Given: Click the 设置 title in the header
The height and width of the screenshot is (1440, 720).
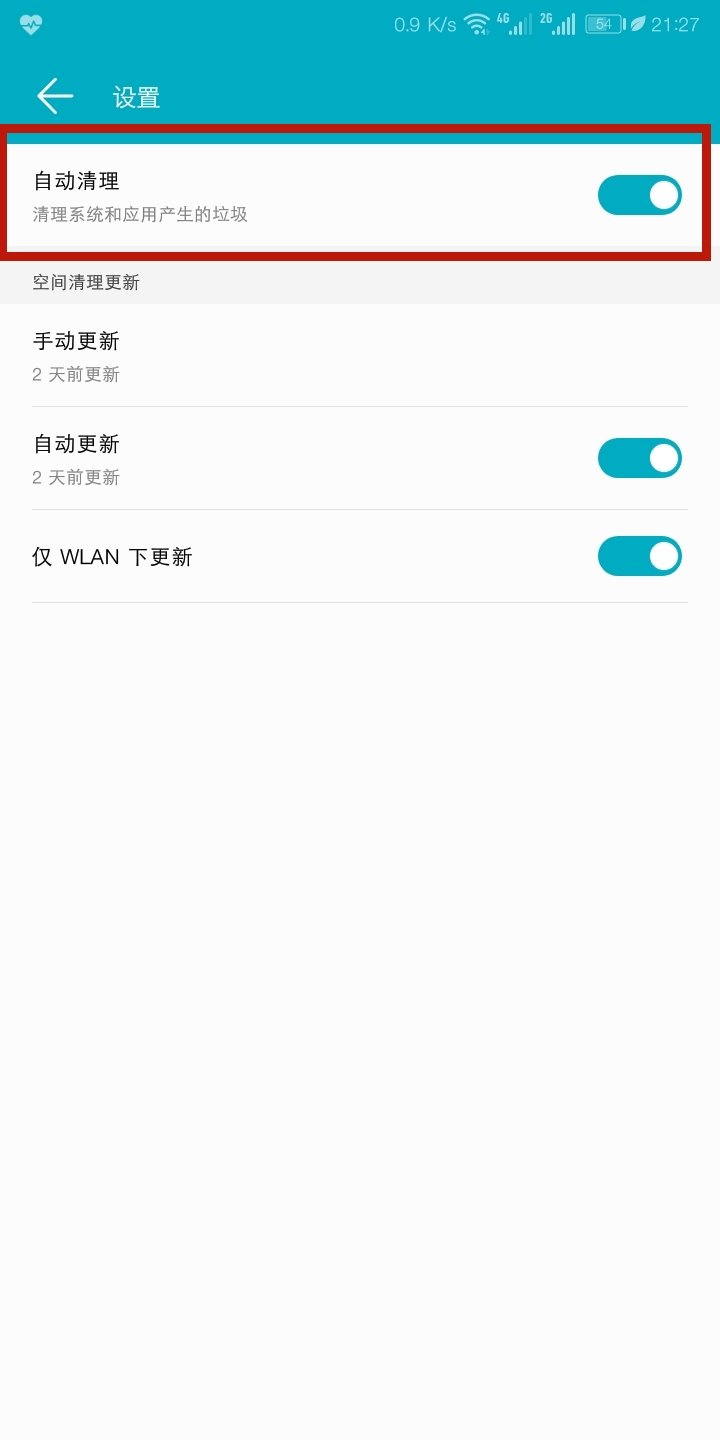Looking at the screenshot, I should 137,97.
